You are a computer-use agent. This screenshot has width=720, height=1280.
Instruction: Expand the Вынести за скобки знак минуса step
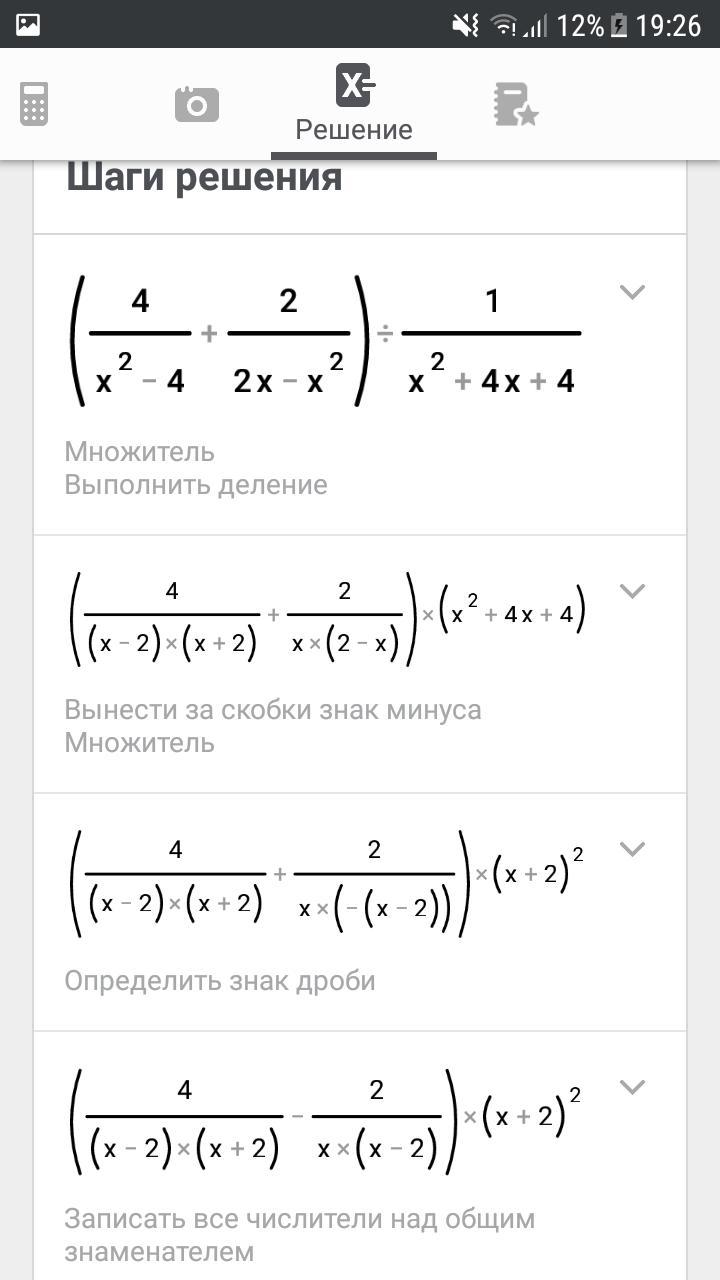pos(632,591)
